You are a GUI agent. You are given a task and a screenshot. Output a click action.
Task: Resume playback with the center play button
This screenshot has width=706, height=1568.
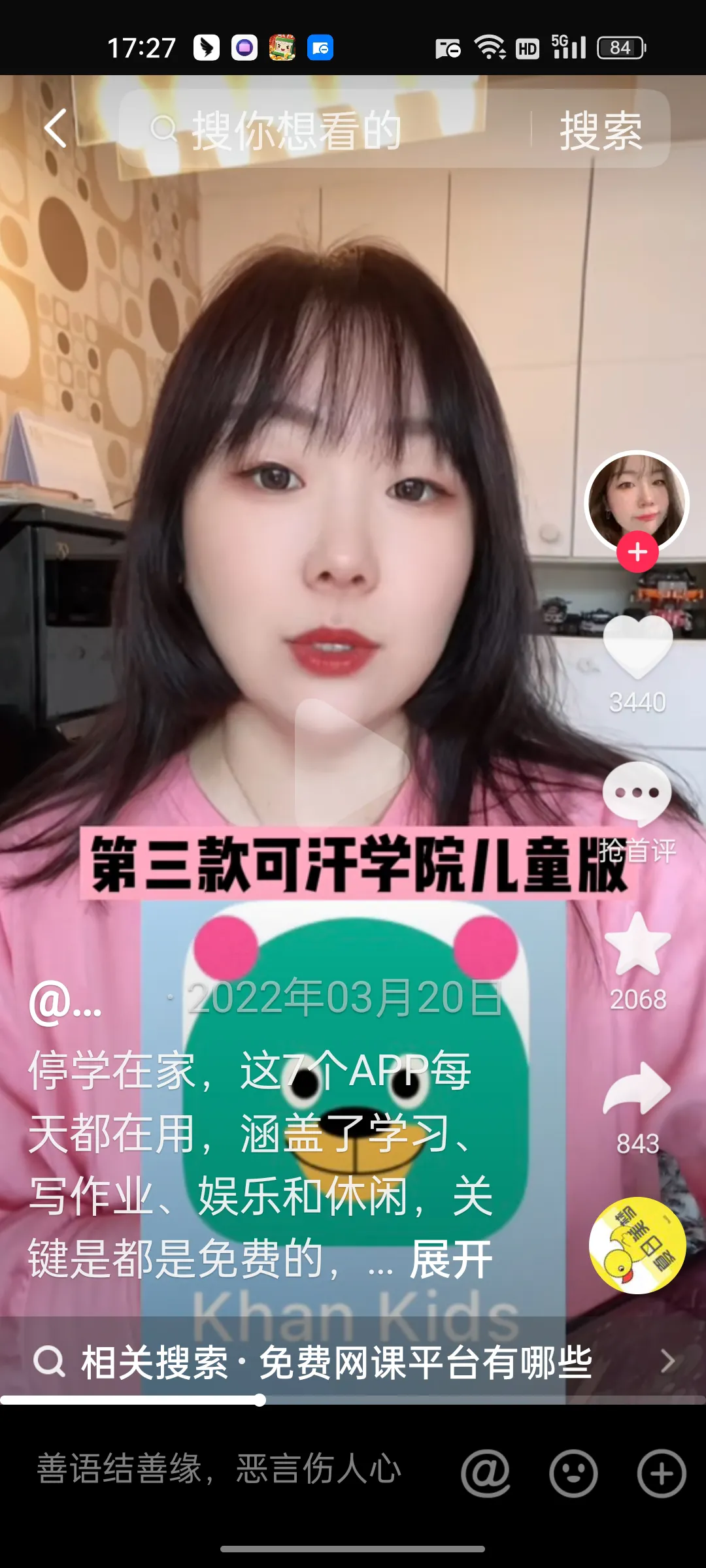[x=350, y=761]
